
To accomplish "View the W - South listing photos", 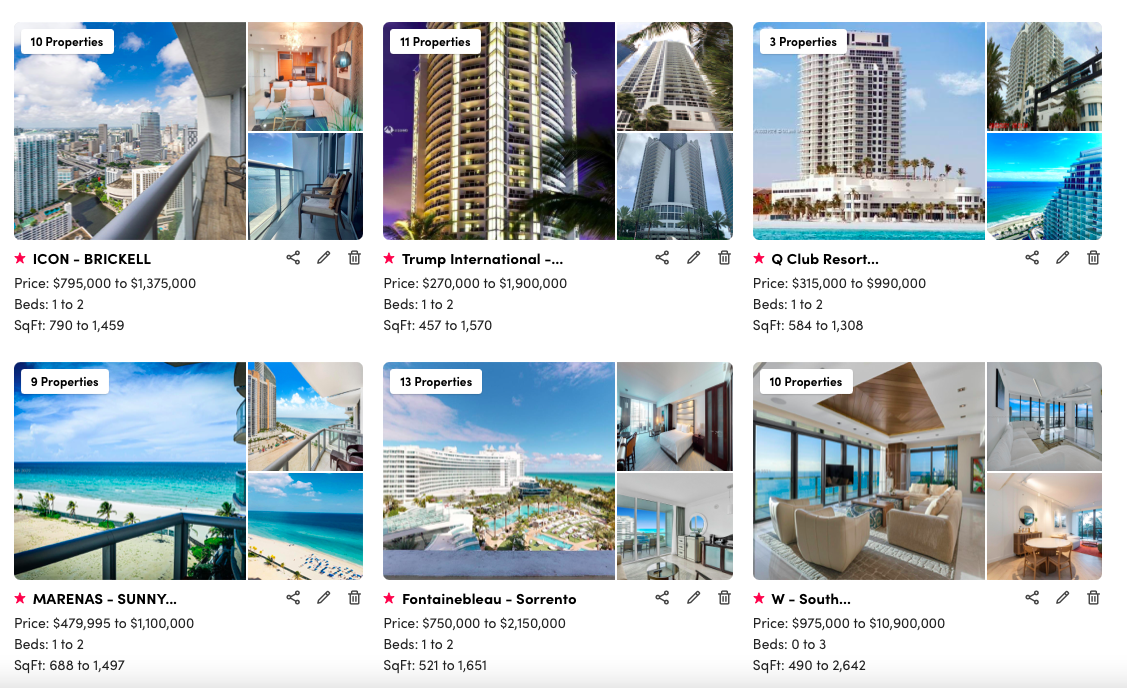I will 927,471.
